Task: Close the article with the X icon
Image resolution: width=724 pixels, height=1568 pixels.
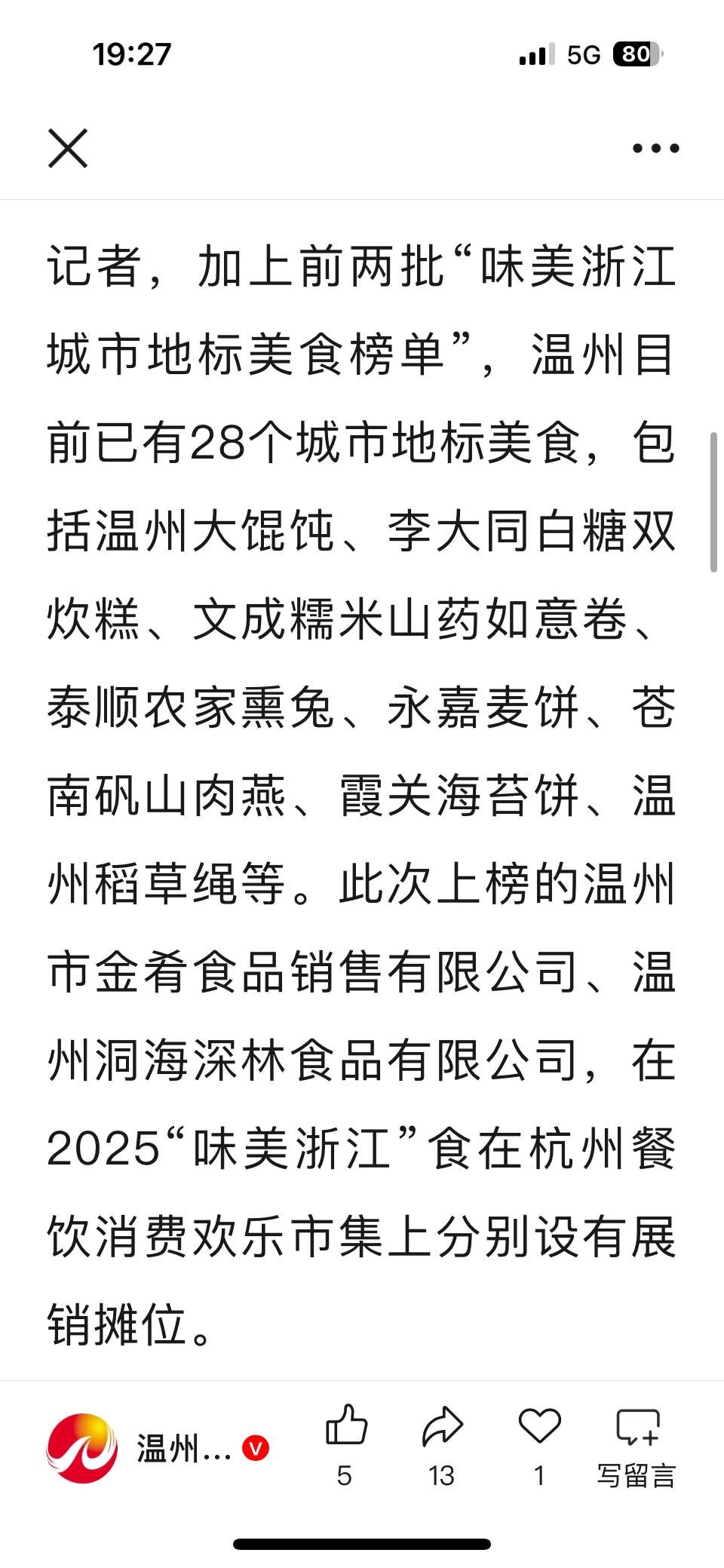Action: pyautogui.click(x=68, y=148)
